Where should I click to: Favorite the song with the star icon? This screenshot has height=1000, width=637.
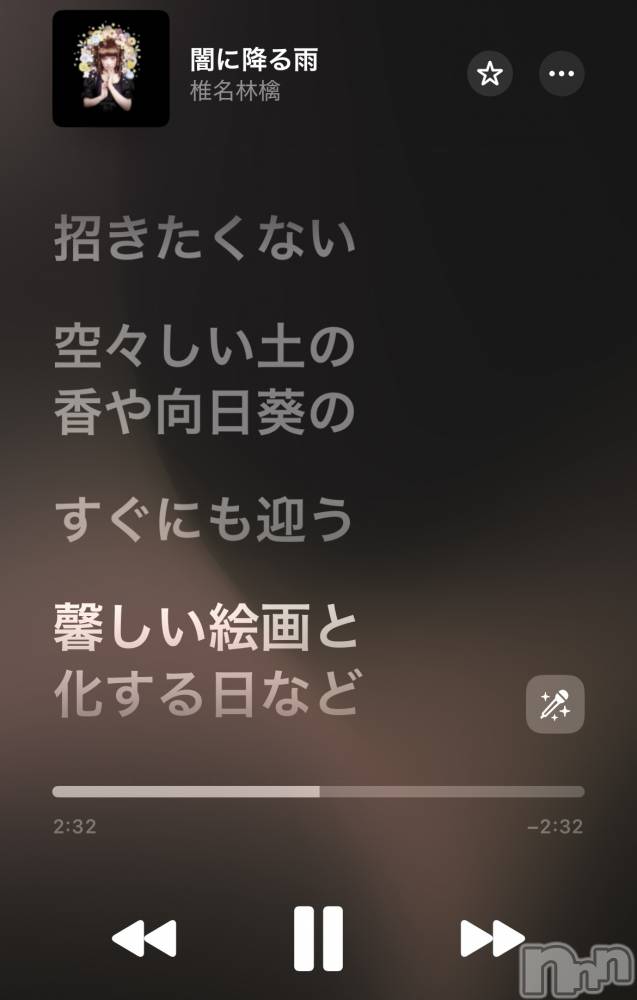490,73
